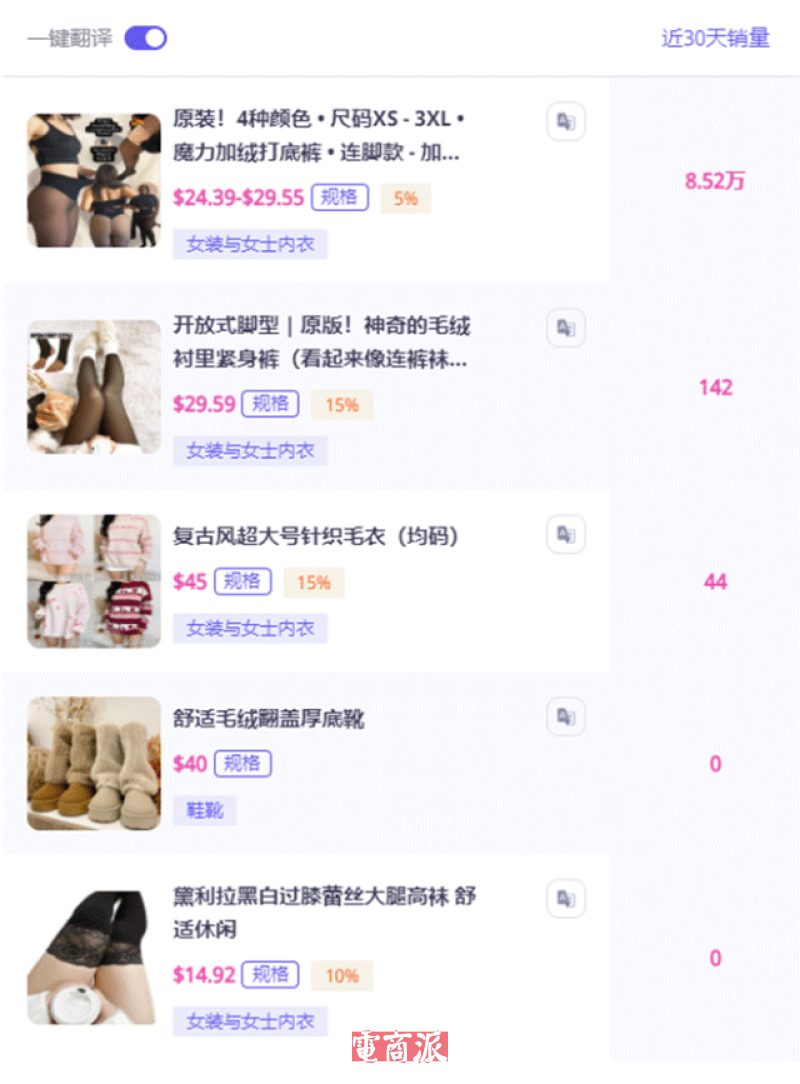Click the plush boots product thumbnail

pos(92,763)
